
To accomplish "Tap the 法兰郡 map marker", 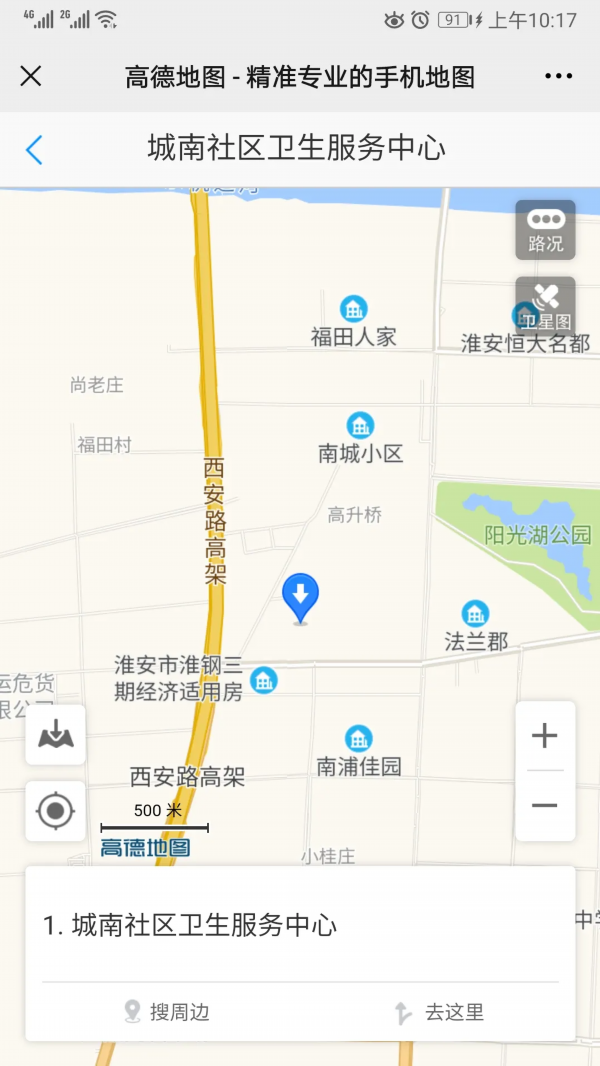I will 476,614.
